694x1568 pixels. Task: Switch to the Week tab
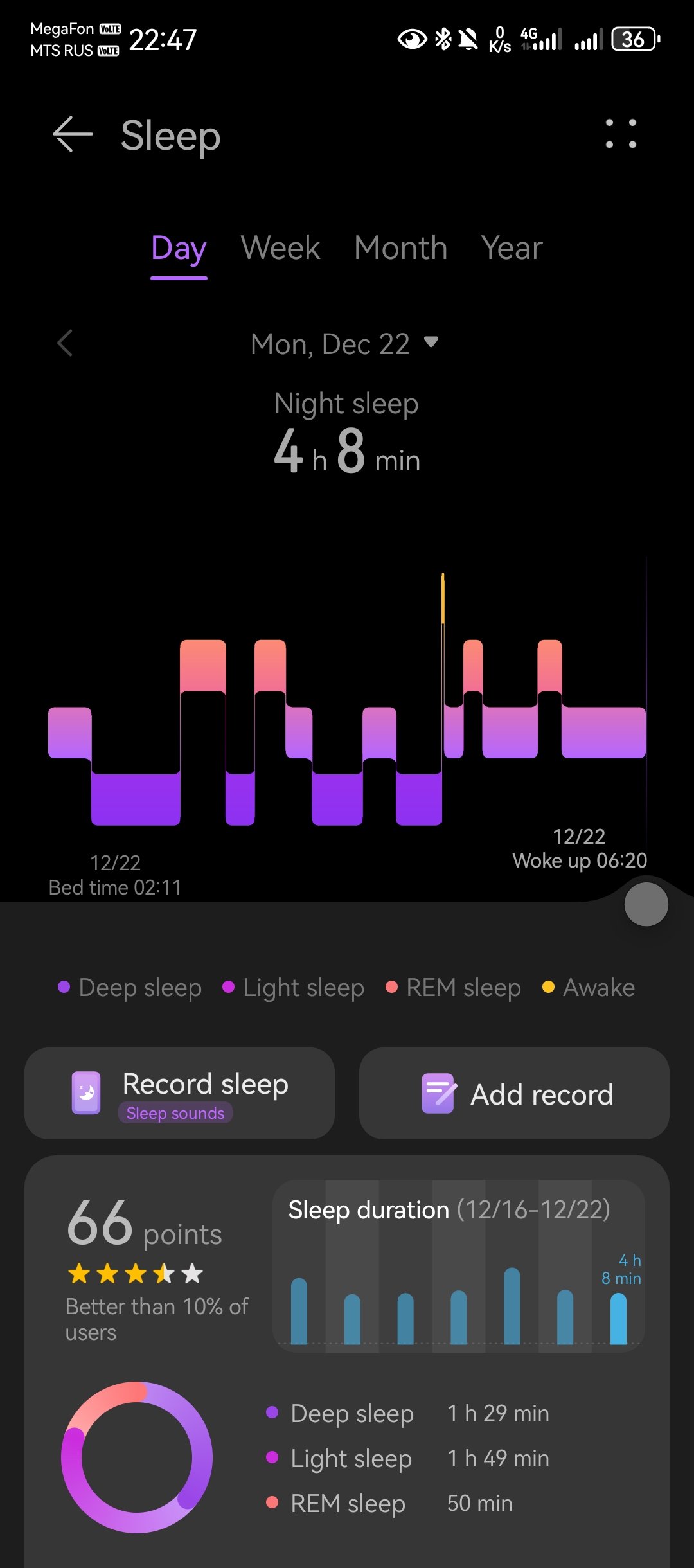(280, 249)
